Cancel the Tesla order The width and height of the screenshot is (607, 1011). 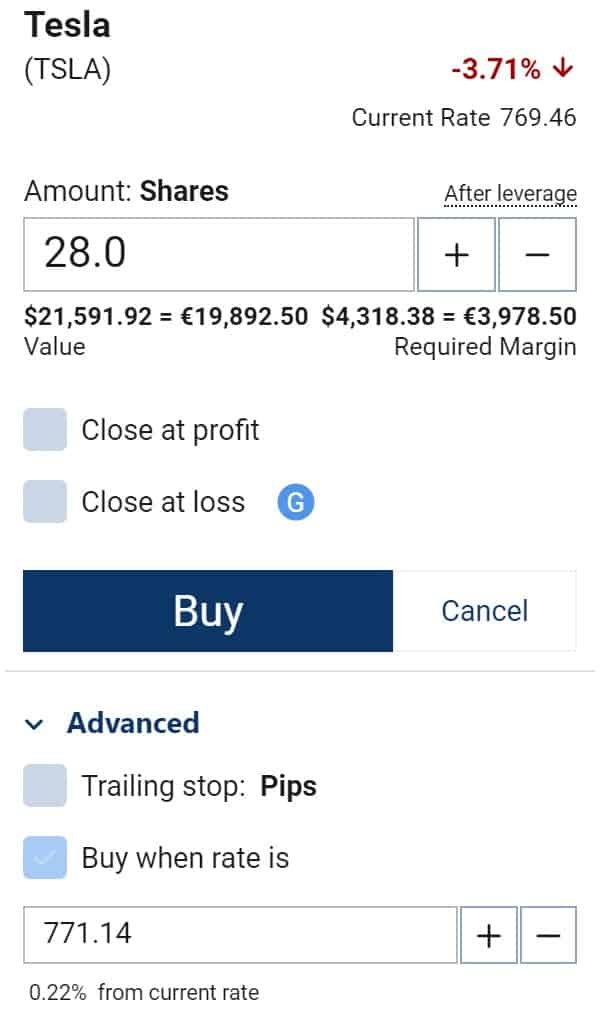(x=484, y=611)
